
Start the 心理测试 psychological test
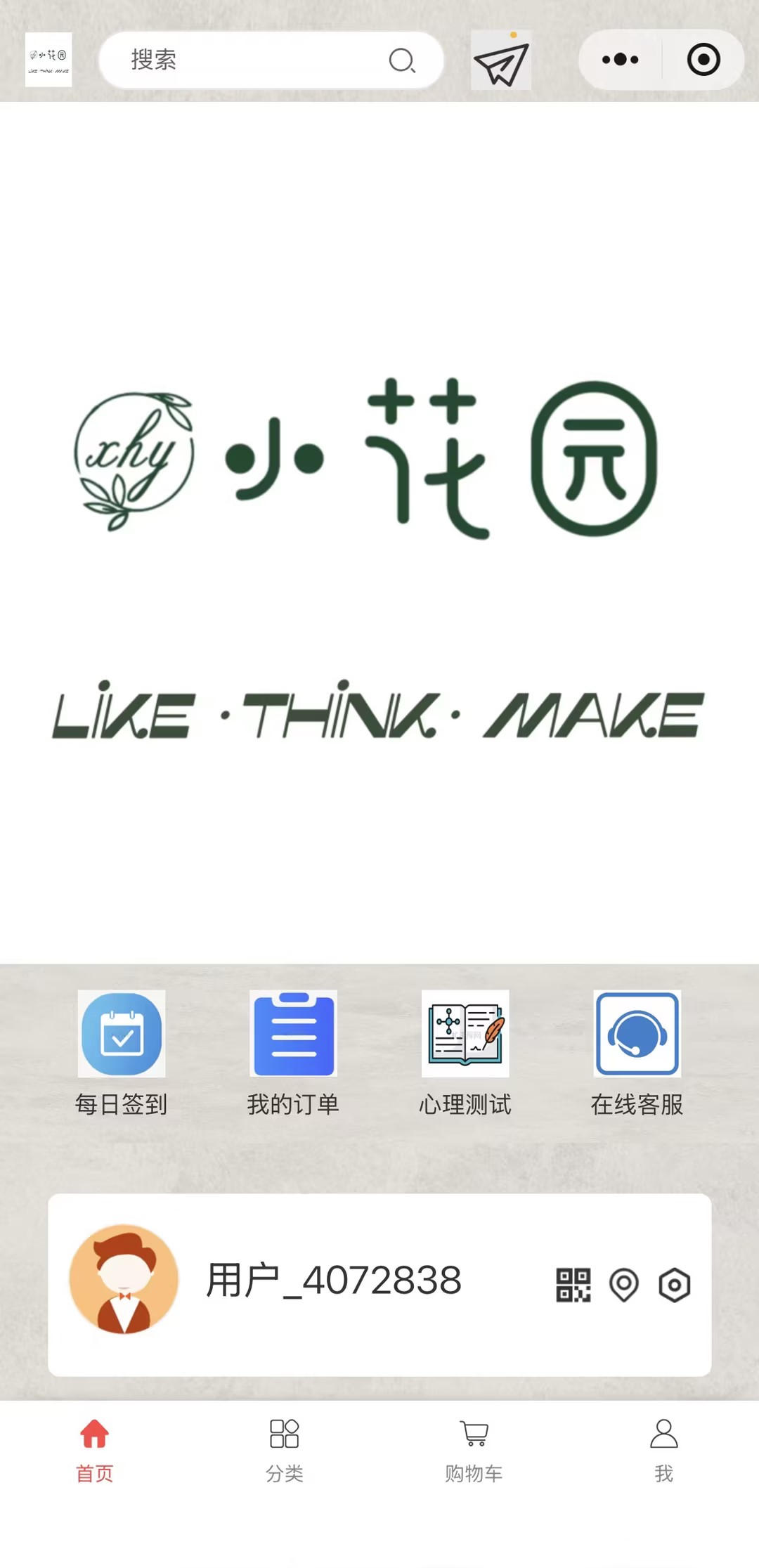pyautogui.click(x=465, y=1052)
